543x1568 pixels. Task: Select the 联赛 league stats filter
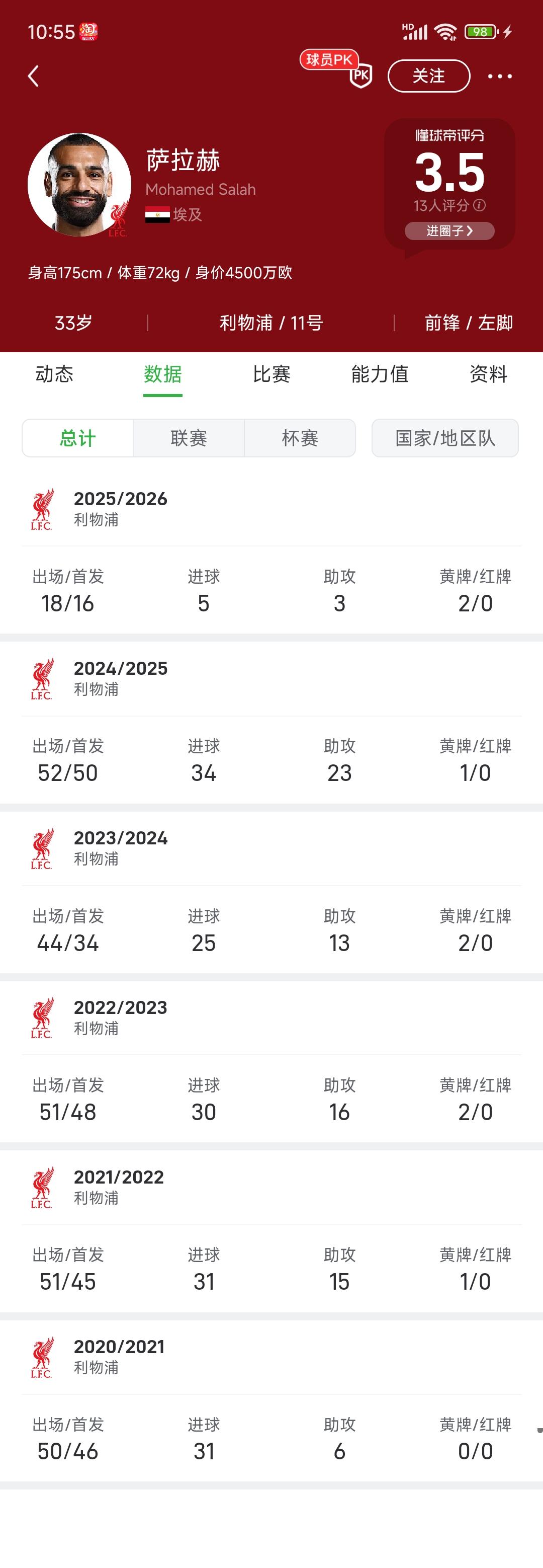pyautogui.click(x=189, y=438)
